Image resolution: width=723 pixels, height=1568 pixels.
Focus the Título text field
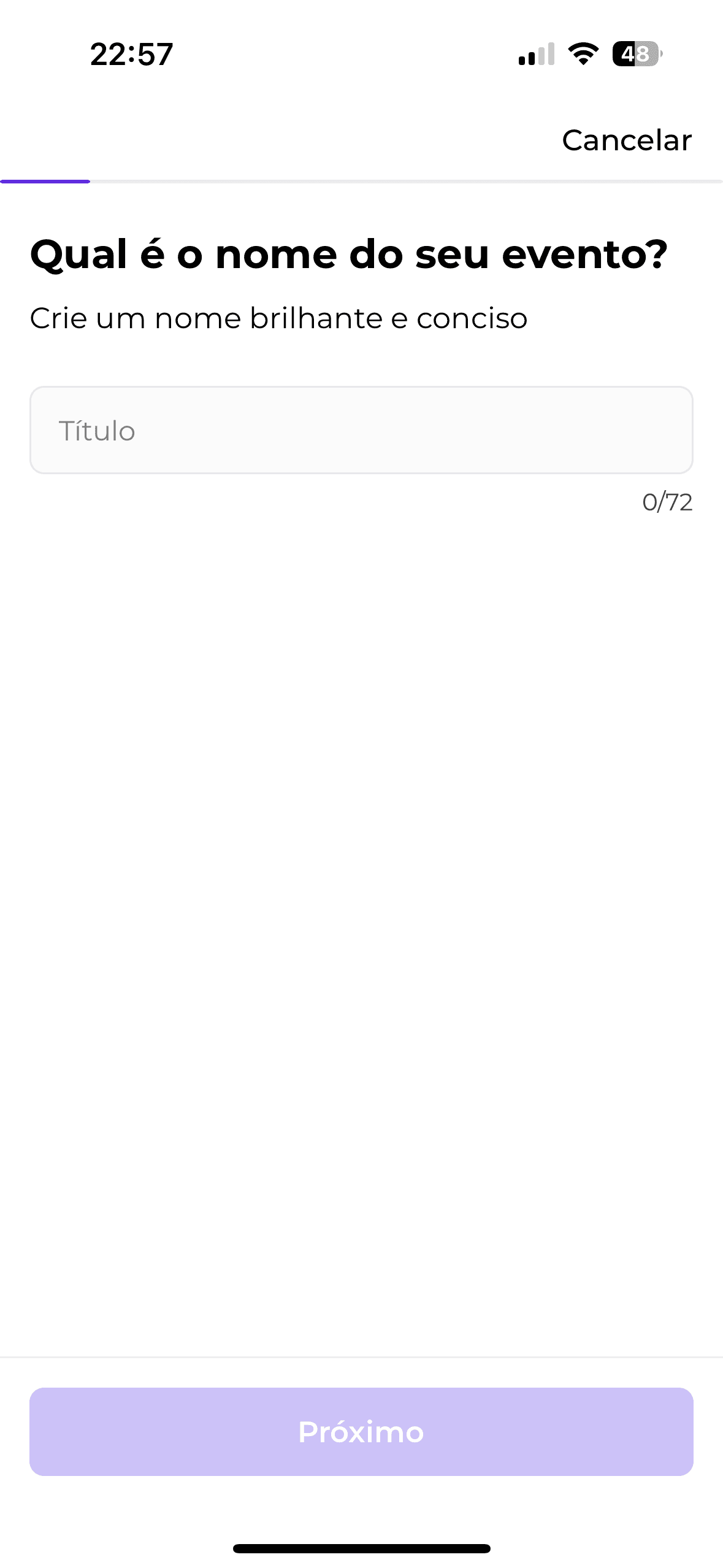(x=361, y=430)
